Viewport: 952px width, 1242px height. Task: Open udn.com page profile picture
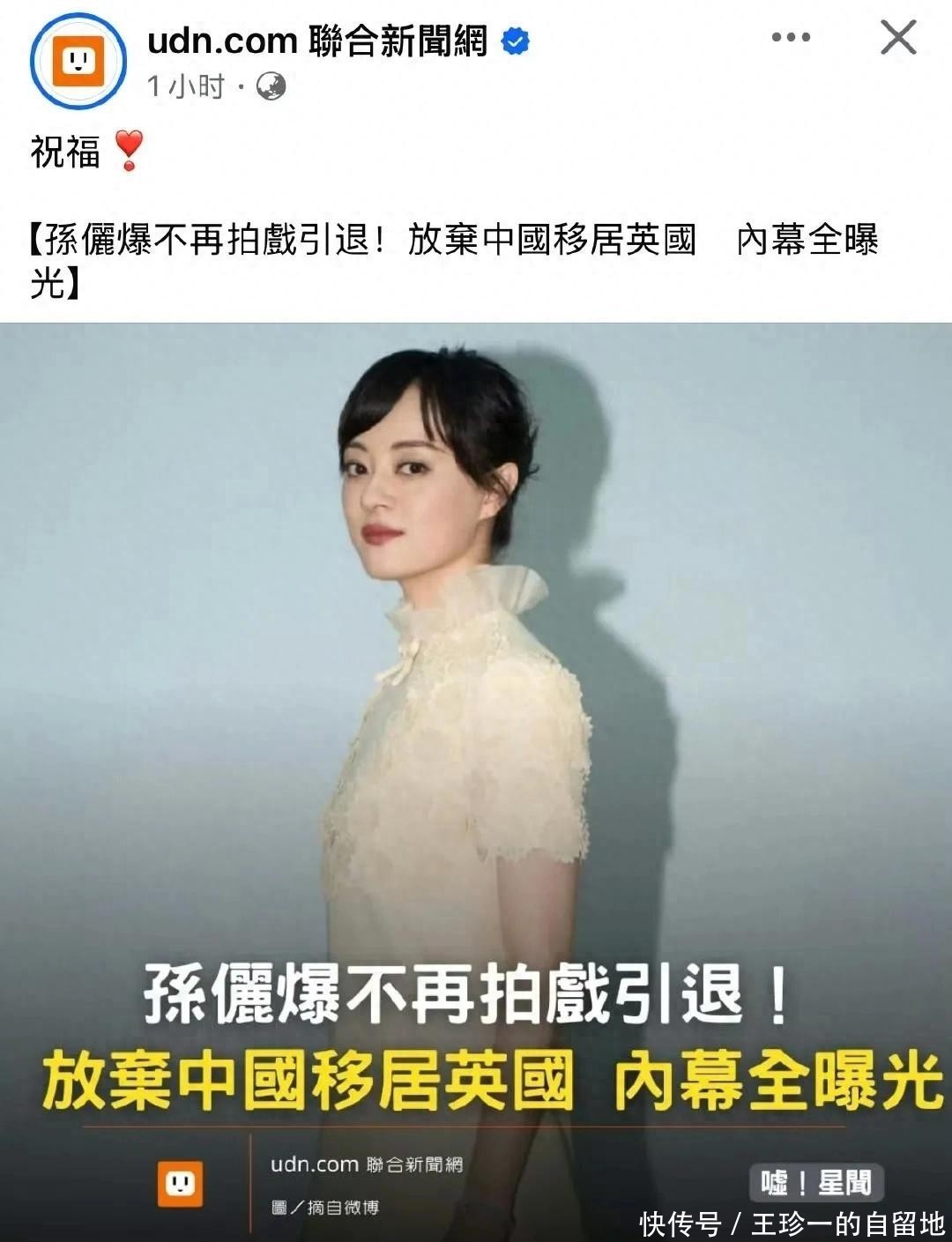coord(78,61)
